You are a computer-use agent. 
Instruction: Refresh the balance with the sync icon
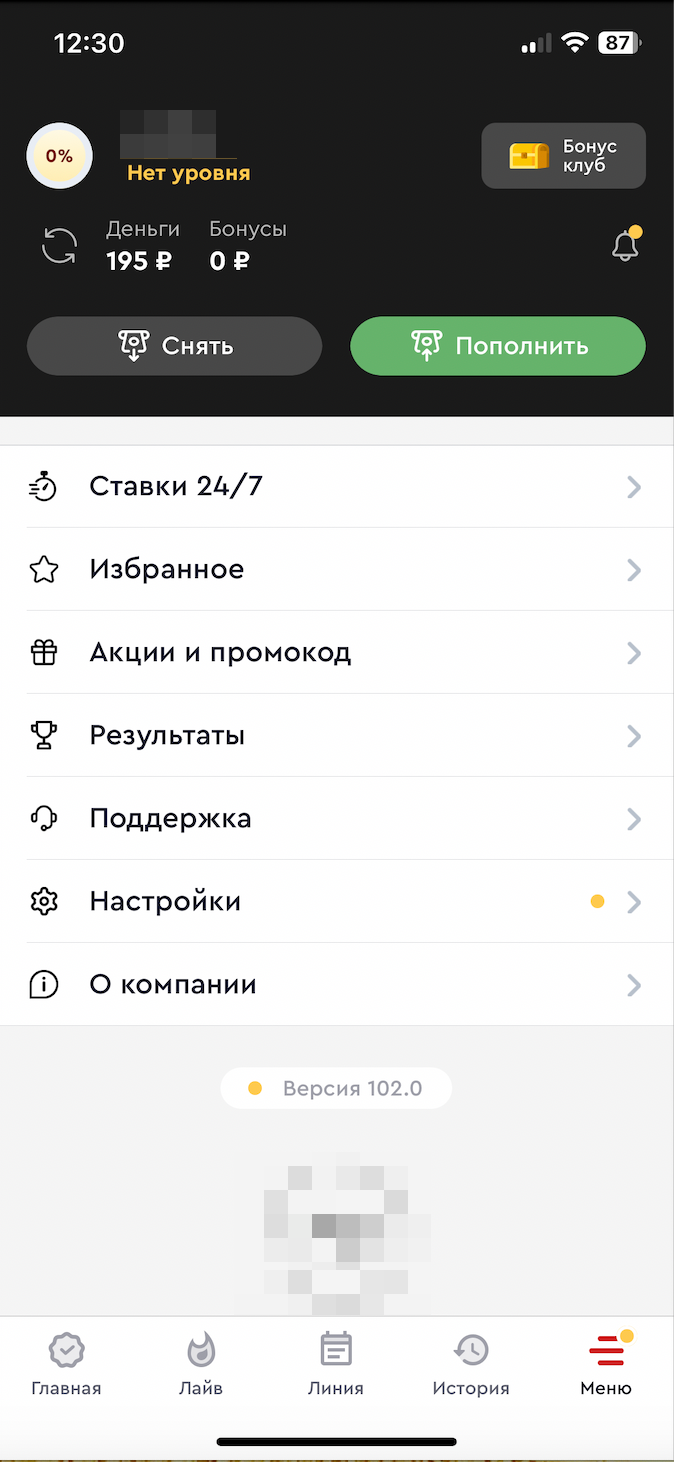[x=59, y=246]
